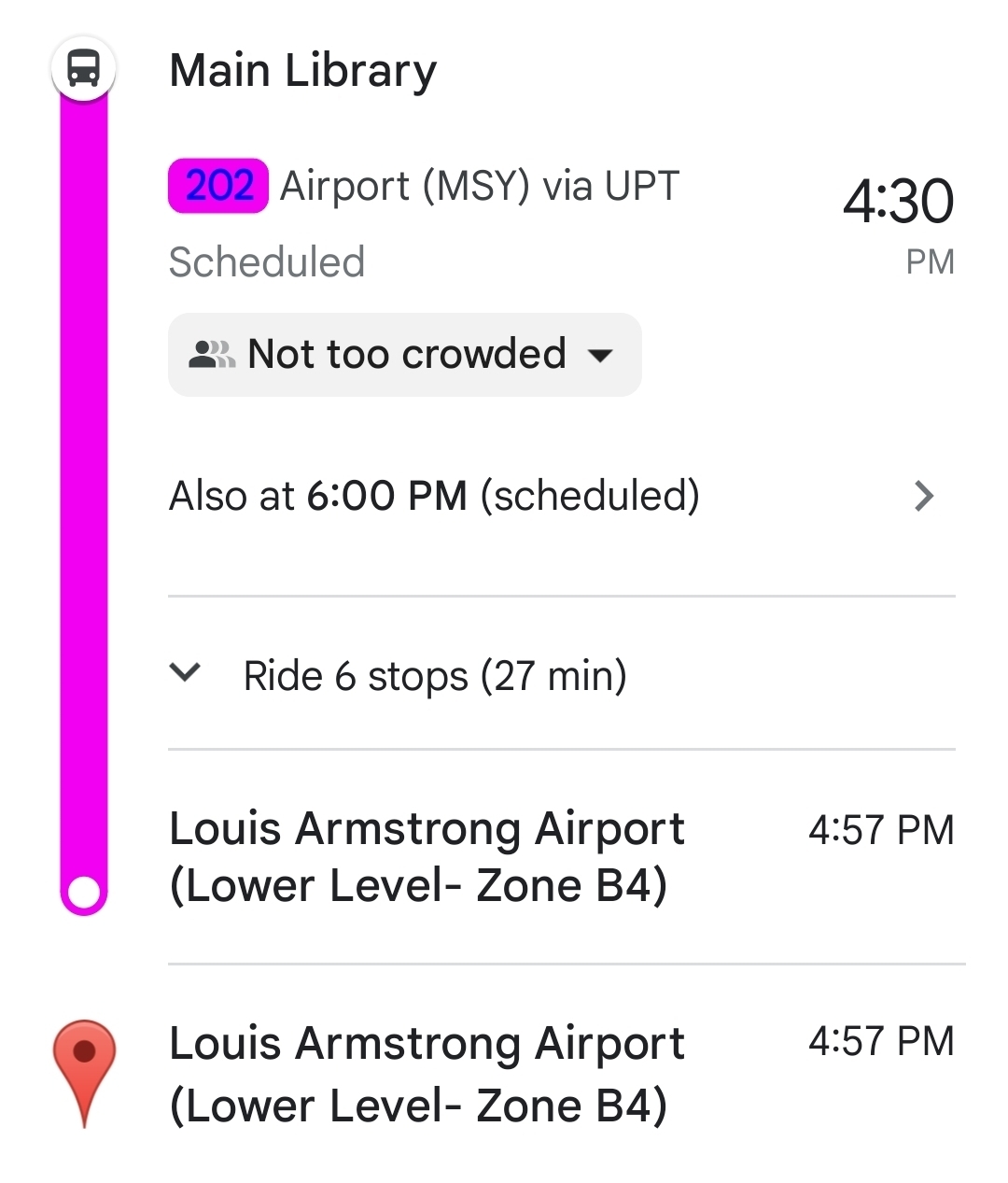The width and height of the screenshot is (1008, 1183).
Task: Open the Louis Armstrong Airport stop beside the purple line
Action: tap(427, 856)
